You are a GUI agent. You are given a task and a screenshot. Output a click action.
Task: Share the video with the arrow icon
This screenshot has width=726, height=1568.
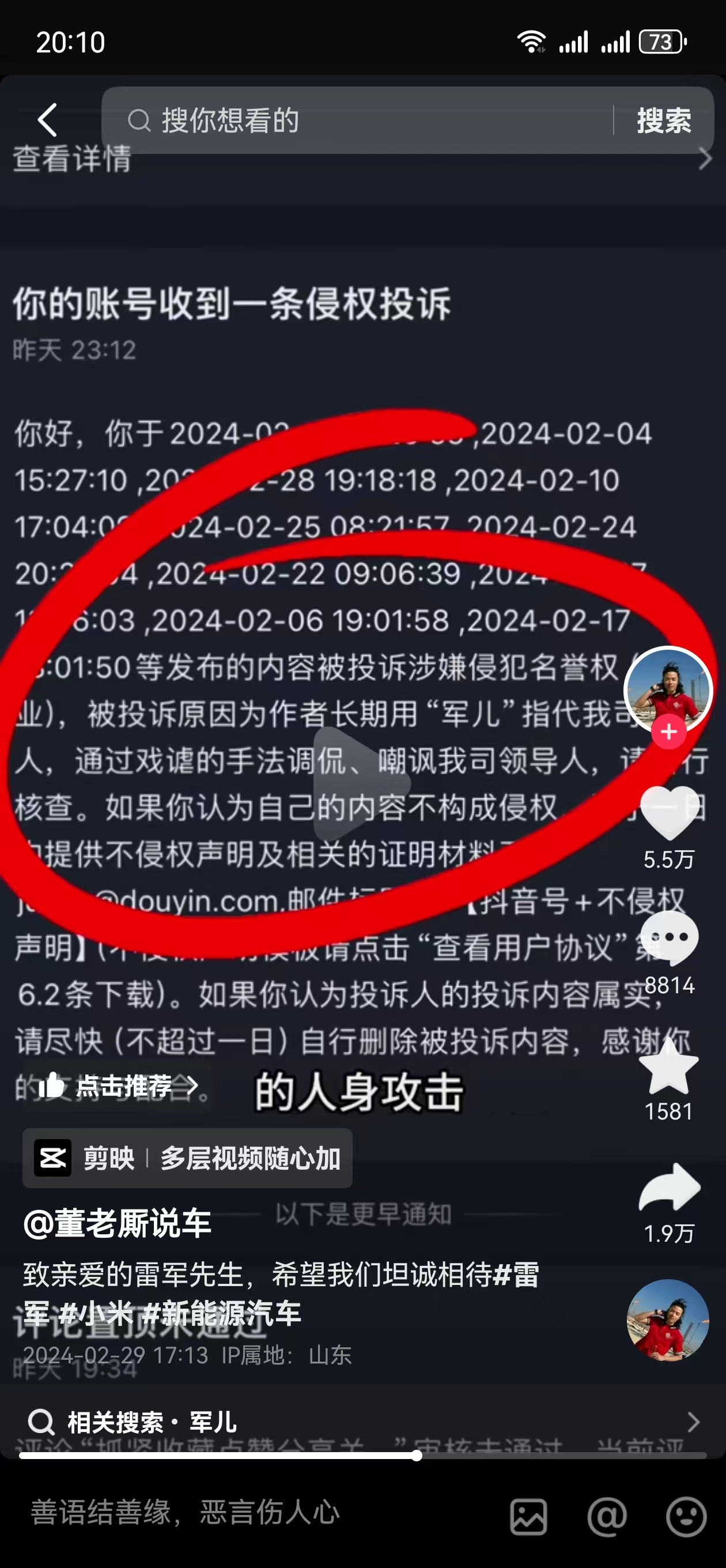pyautogui.click(x=669, y=1187)
